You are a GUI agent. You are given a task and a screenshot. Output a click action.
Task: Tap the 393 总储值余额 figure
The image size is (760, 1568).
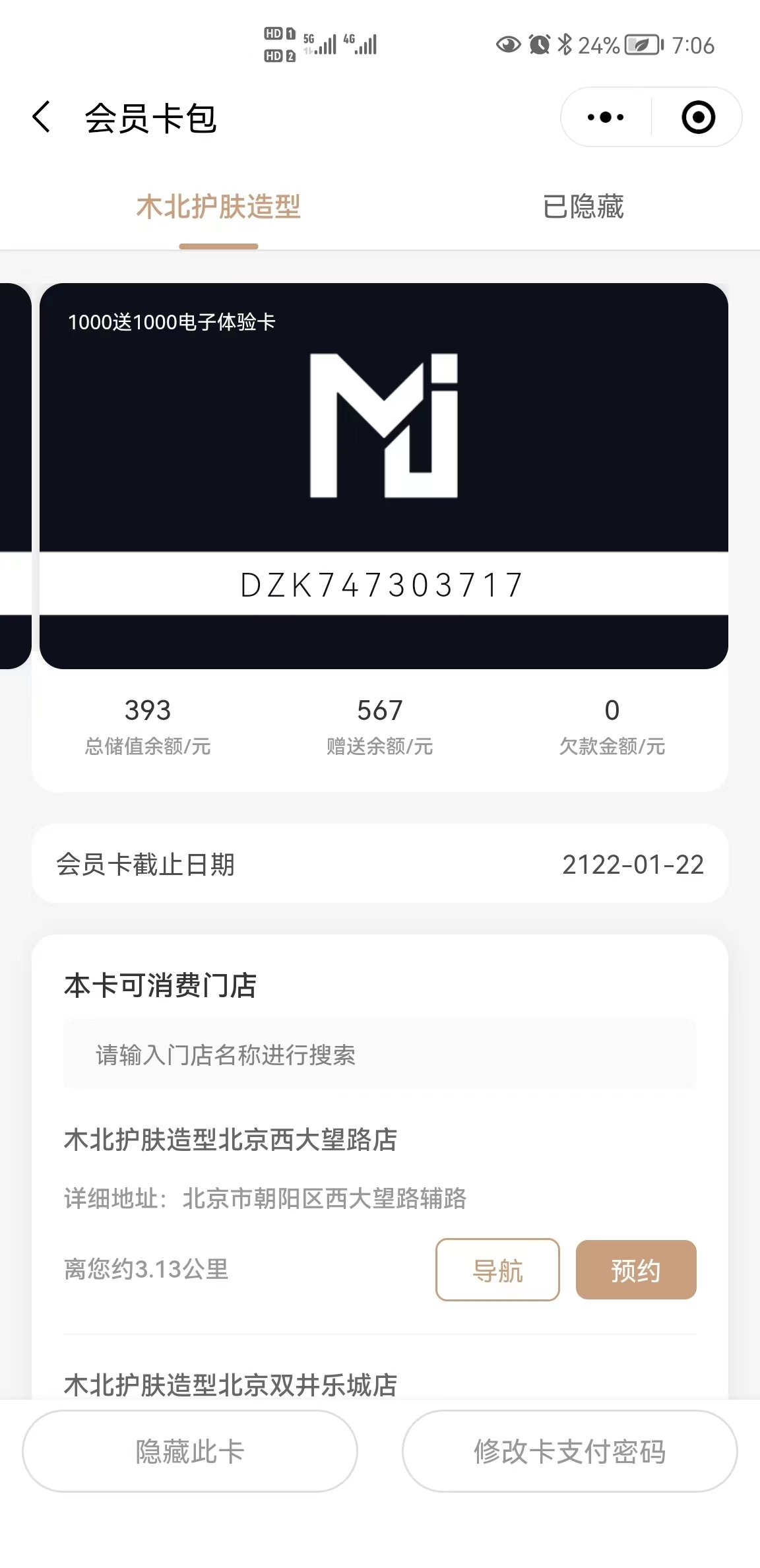[148, 711]
